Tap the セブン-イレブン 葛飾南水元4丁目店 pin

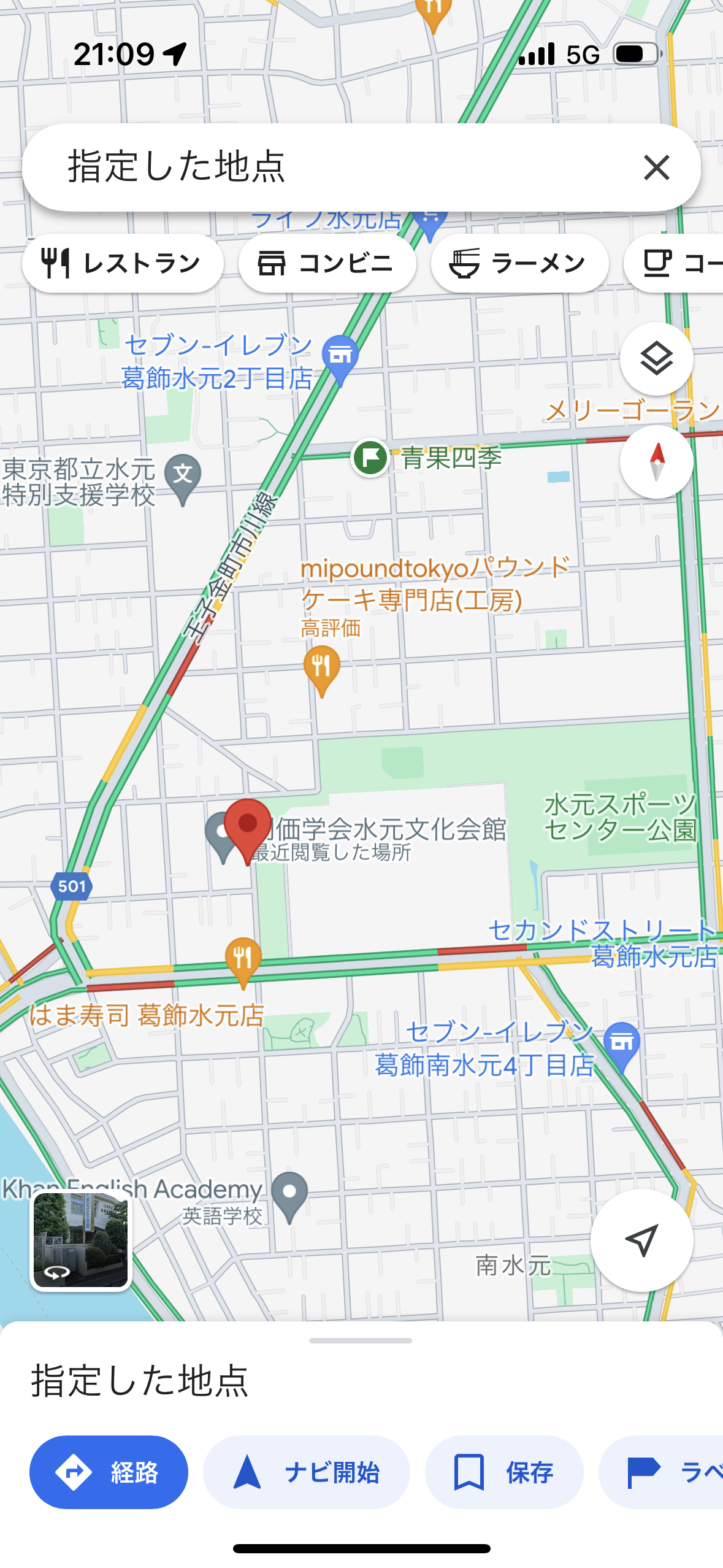point(621,1043)
